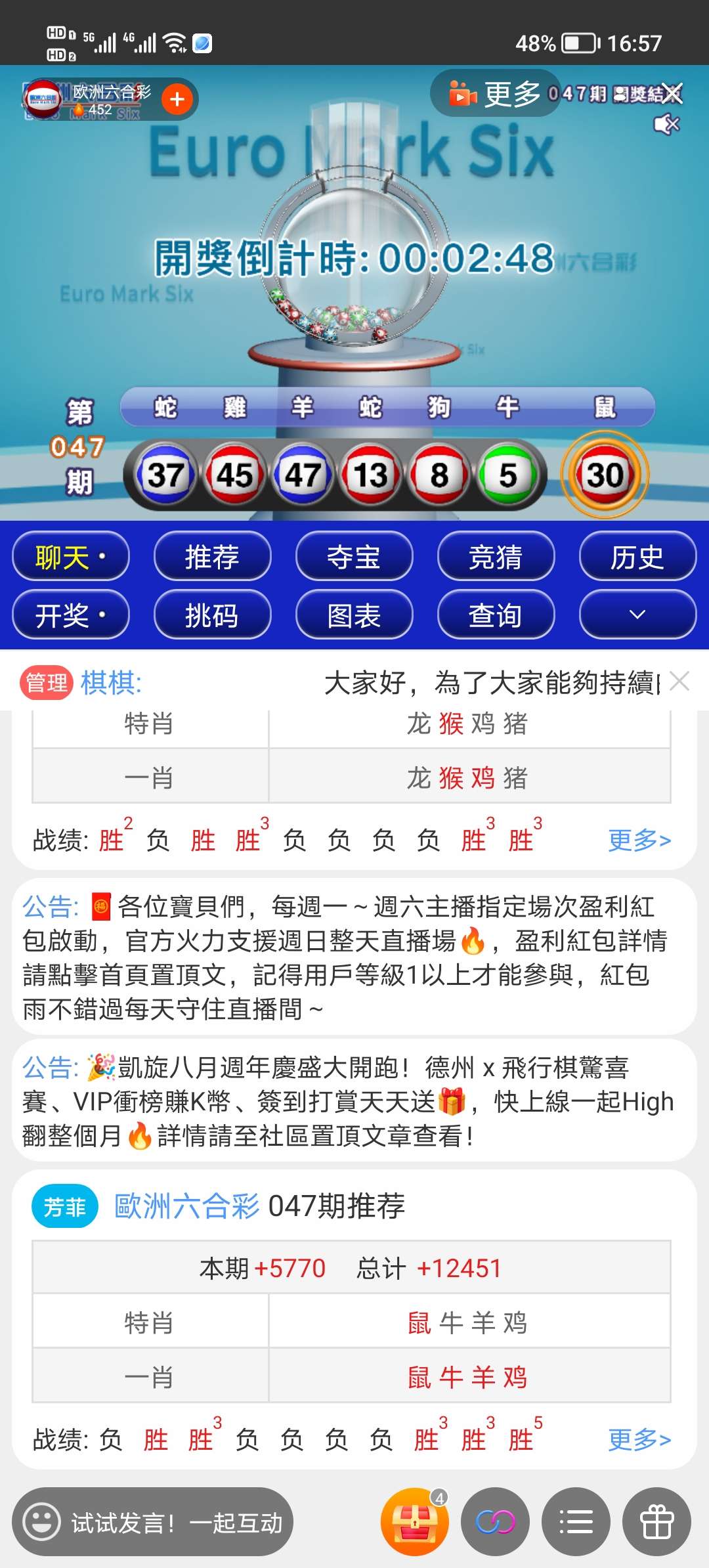Unmute the live stream audio

666,124
